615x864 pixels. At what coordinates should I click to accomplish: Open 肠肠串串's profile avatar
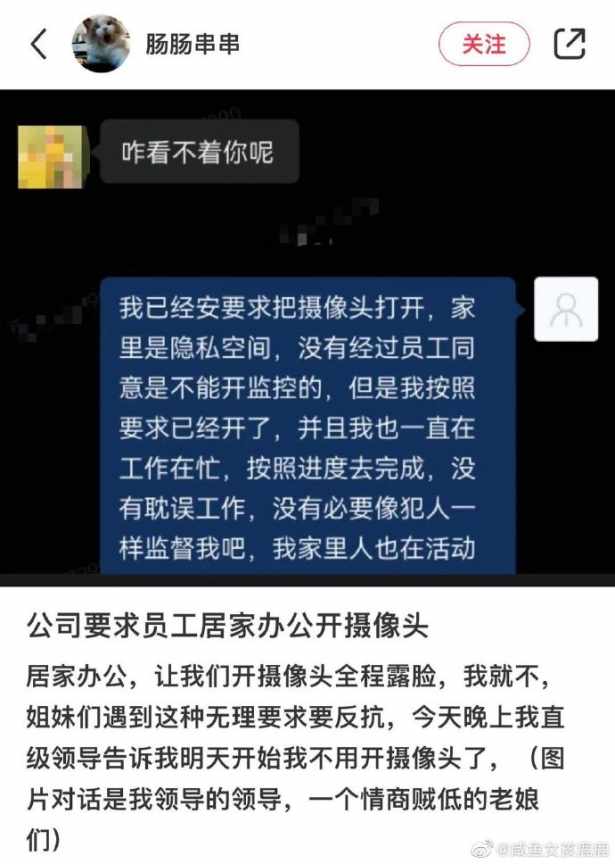click(x=102, y=44)
